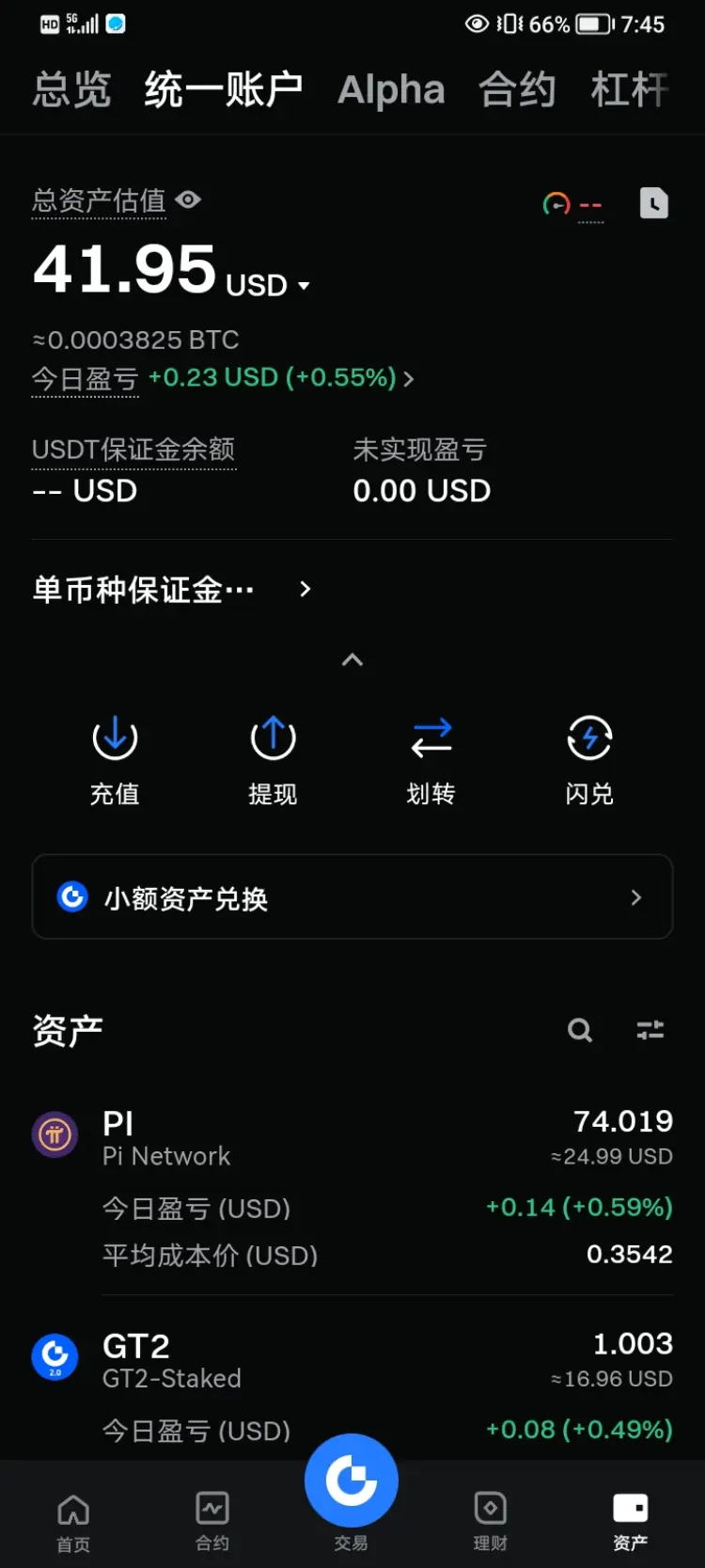Open 单币种保证金 mode settings
Viewport: 705px width, 1568px height.
(172, 590)
